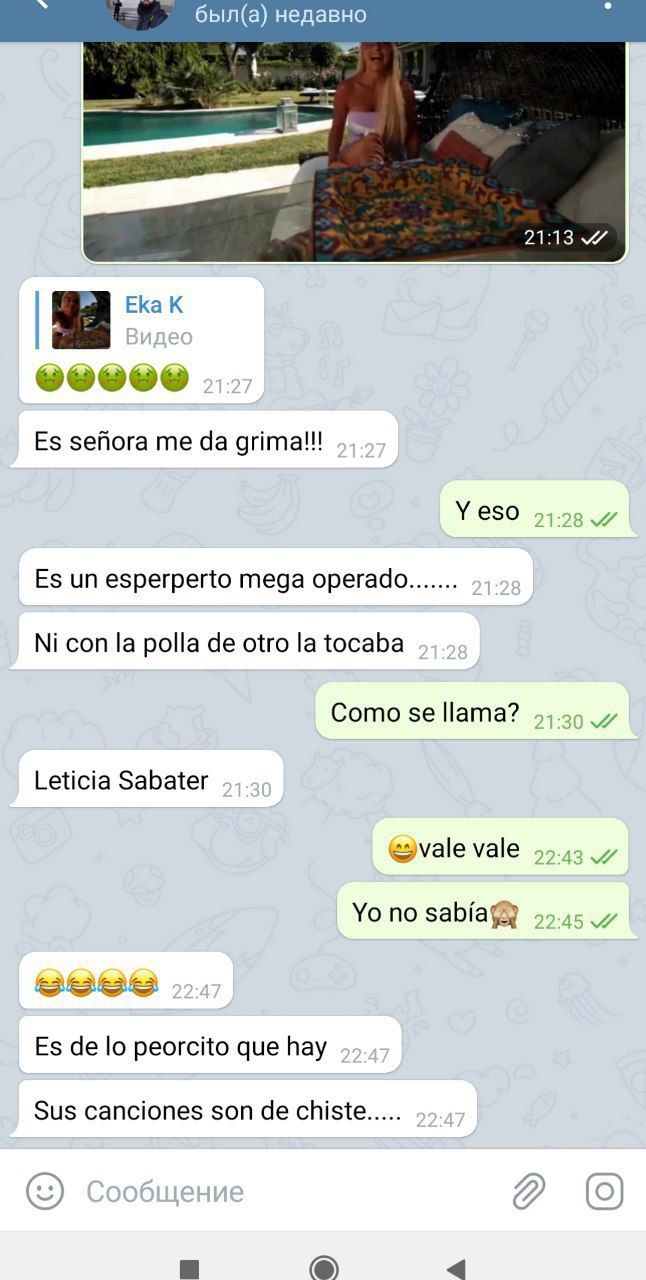Jump to the quoted Eka K video reply
646x1280 pixels.
(x=122, y=320)
